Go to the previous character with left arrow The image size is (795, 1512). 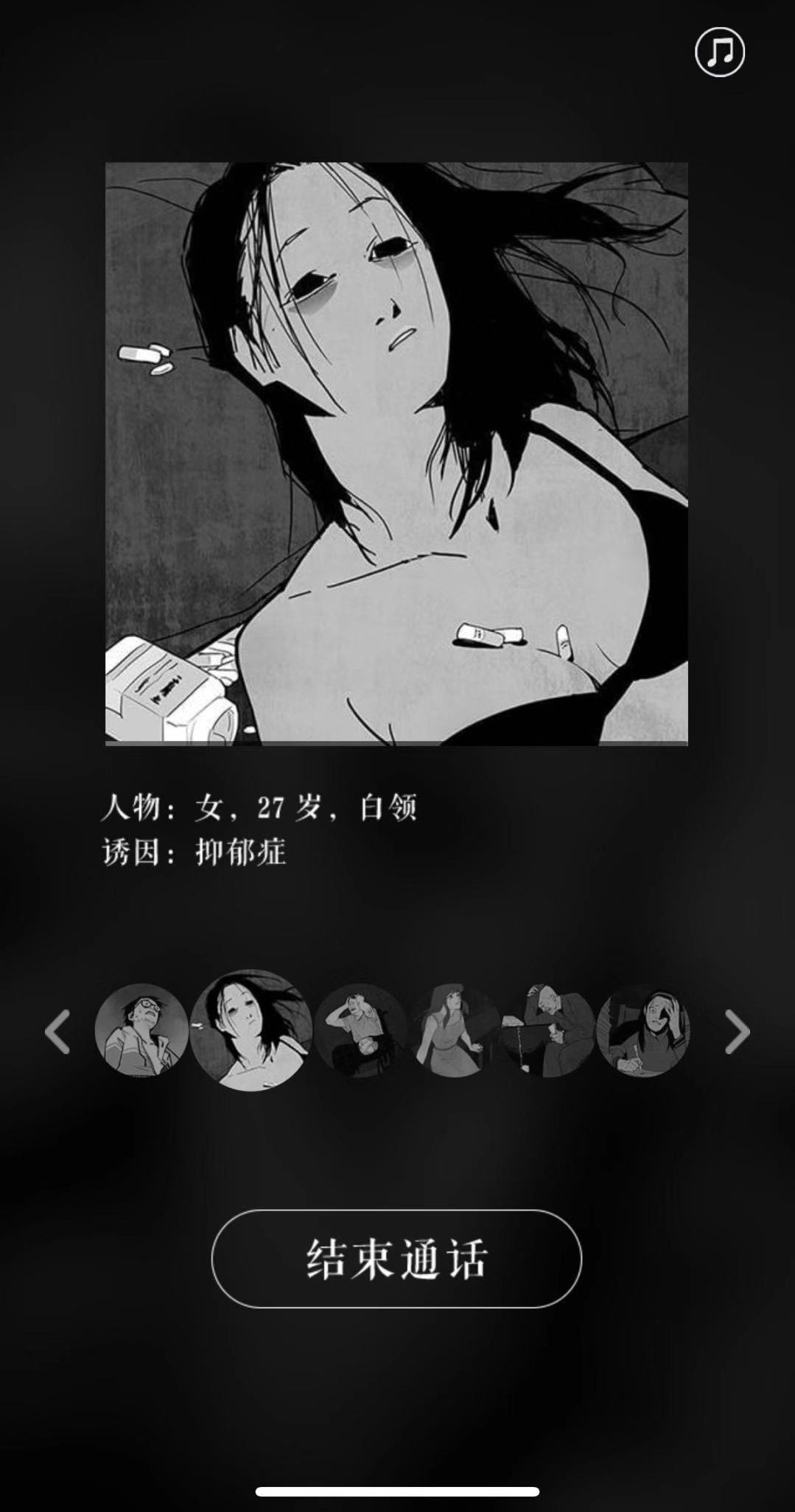(57, 1031)
